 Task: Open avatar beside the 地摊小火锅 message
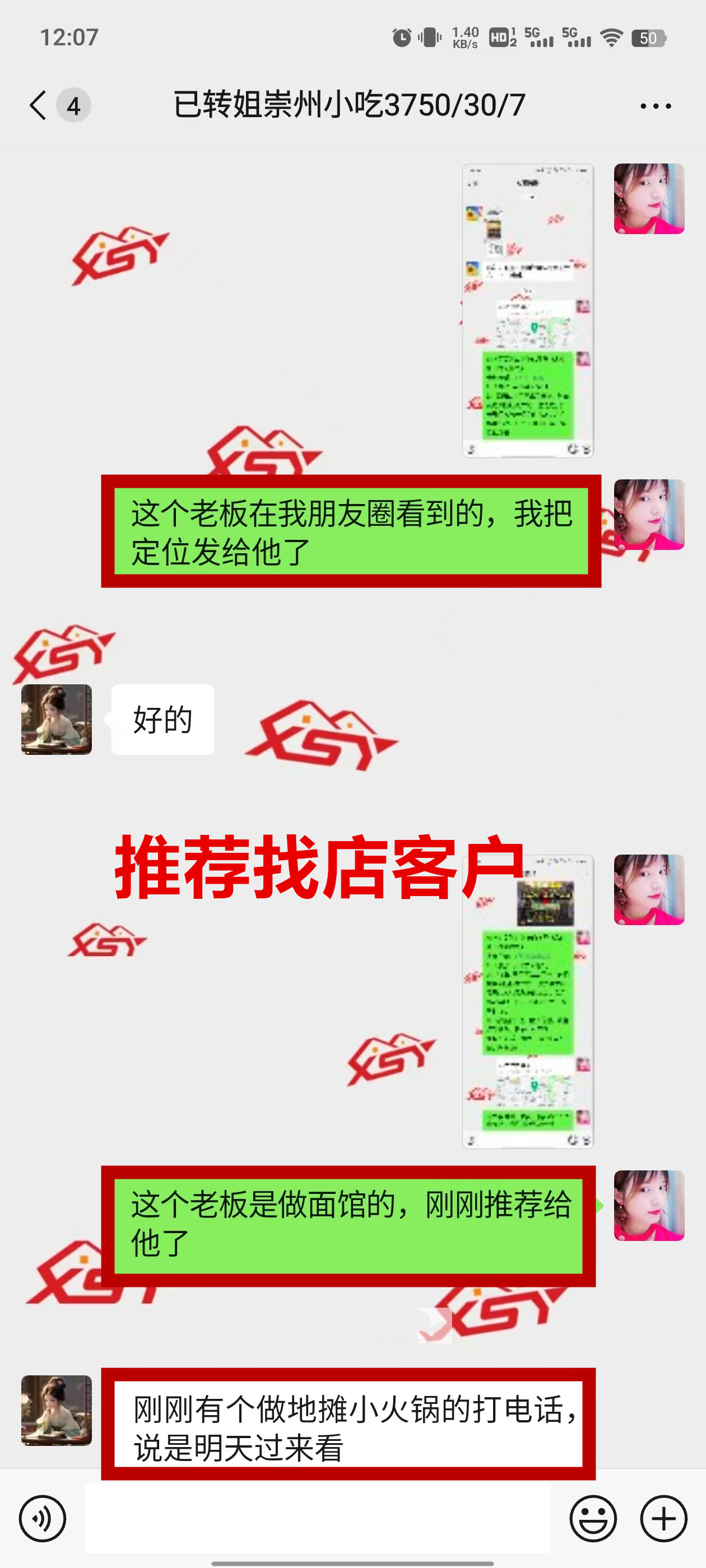tap(57, 1410)
